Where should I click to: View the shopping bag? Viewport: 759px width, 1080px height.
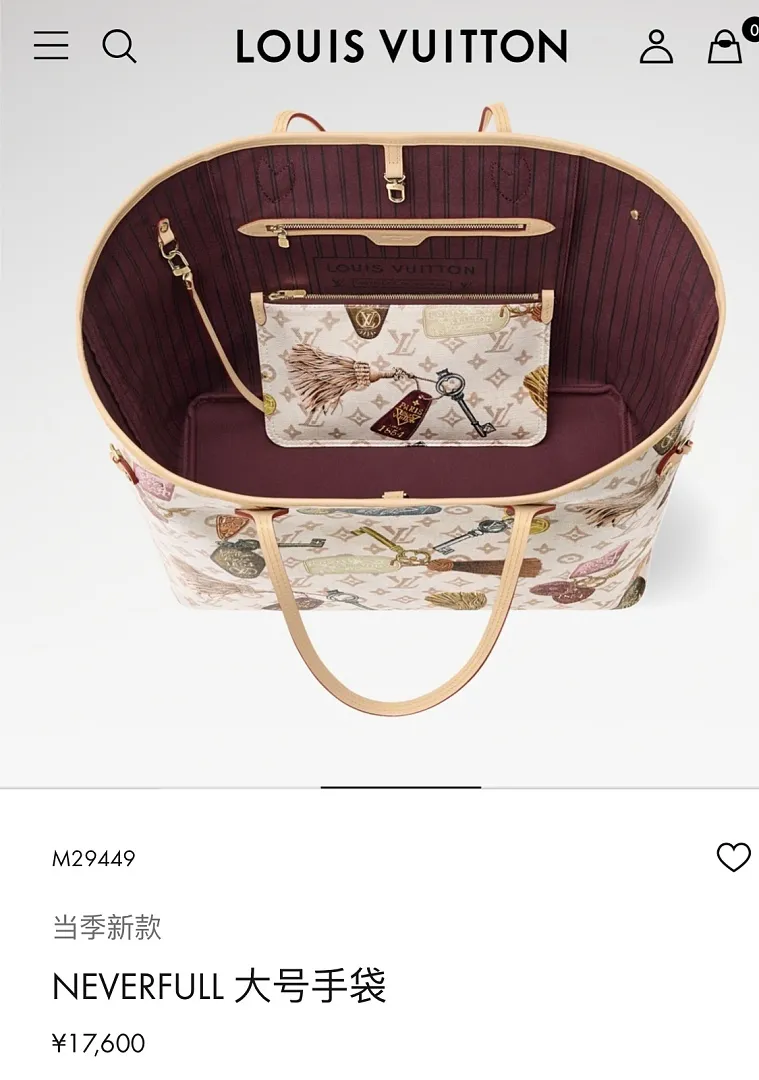725,46
